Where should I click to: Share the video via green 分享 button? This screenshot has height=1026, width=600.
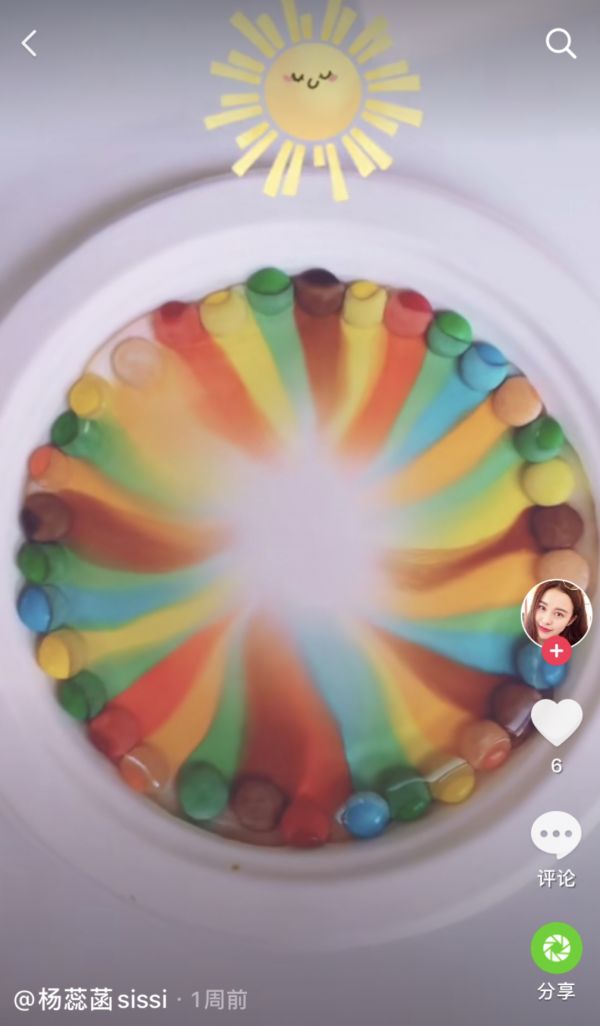[x=556, y=949]
